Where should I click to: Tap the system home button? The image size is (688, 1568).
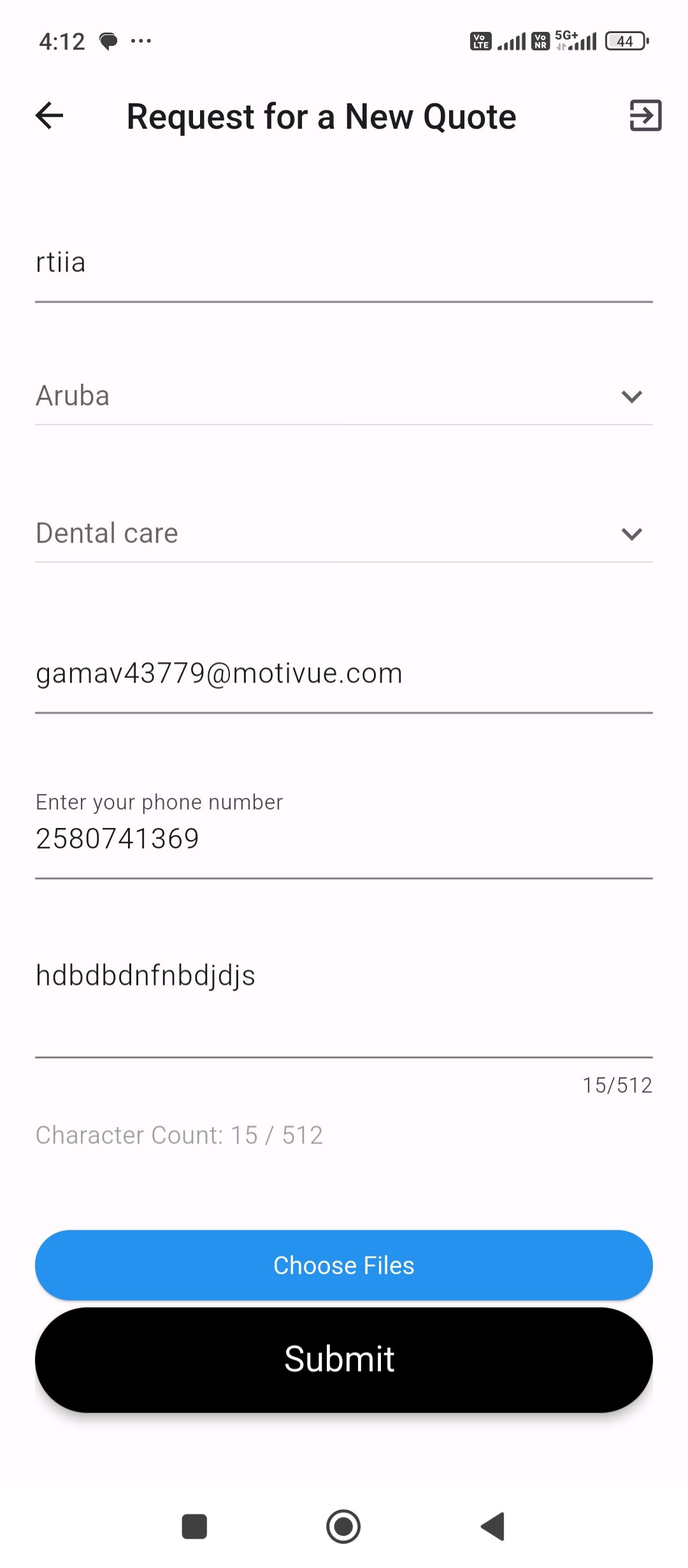(x=343, y=1527)
